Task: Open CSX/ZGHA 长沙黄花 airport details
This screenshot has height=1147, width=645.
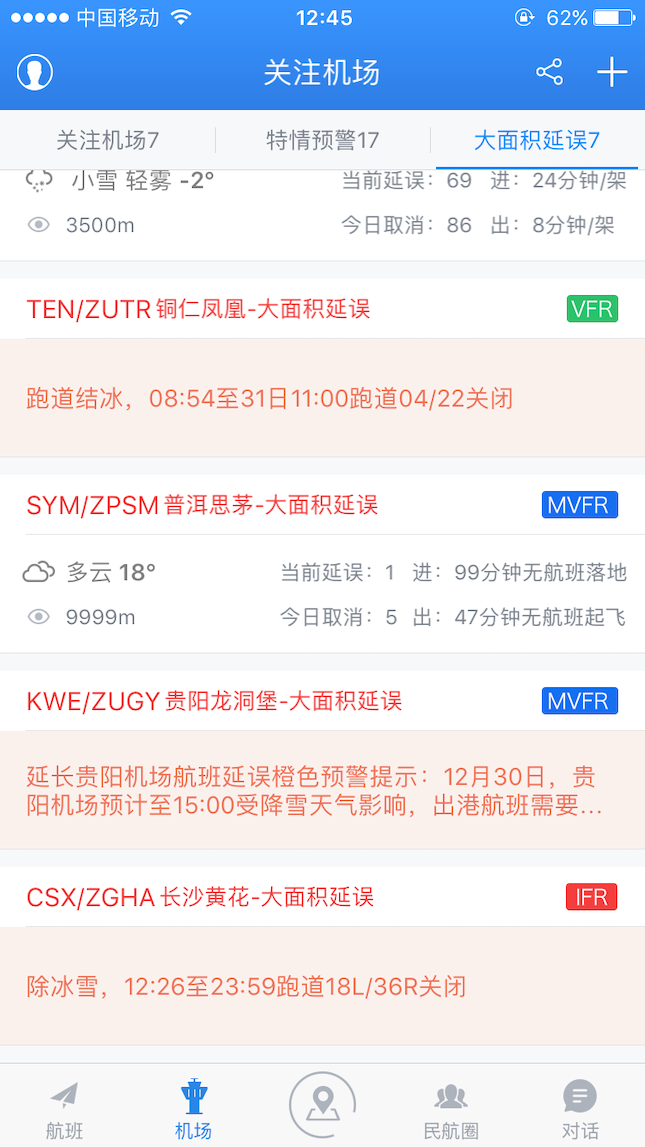Action: 200,897
